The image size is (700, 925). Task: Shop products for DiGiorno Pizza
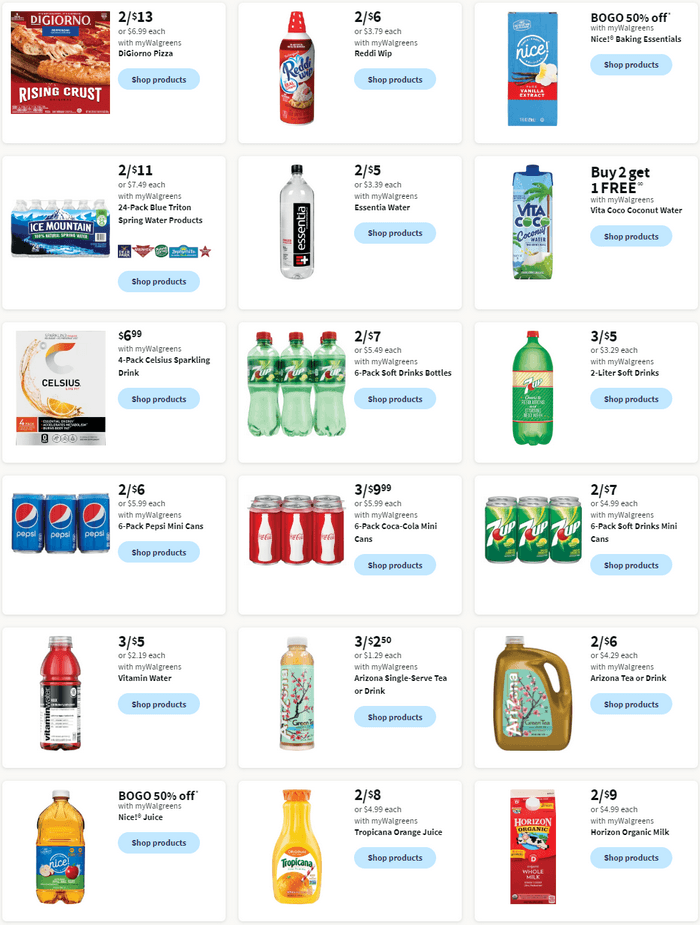158,80
